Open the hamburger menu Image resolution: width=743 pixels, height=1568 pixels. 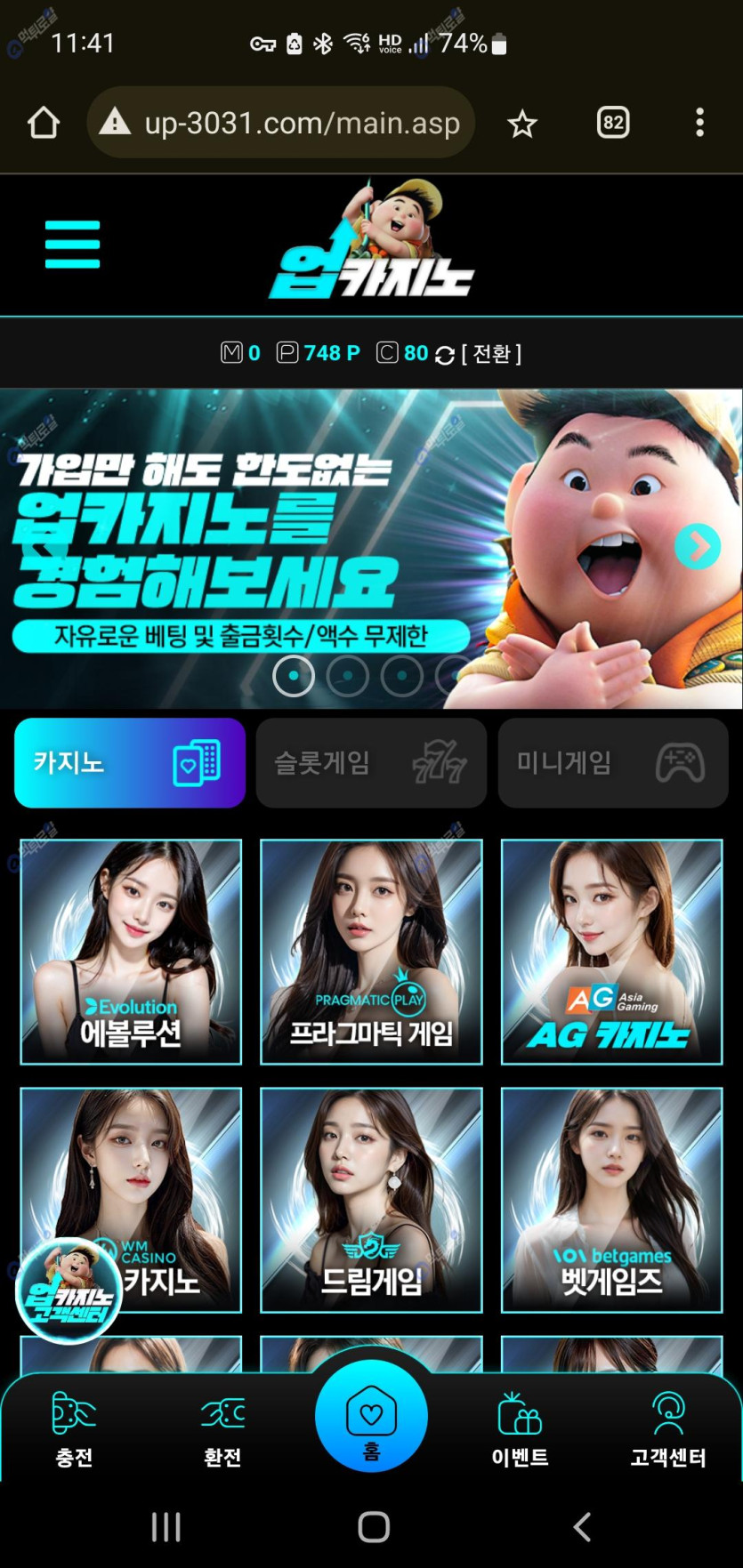pos(72,244)
